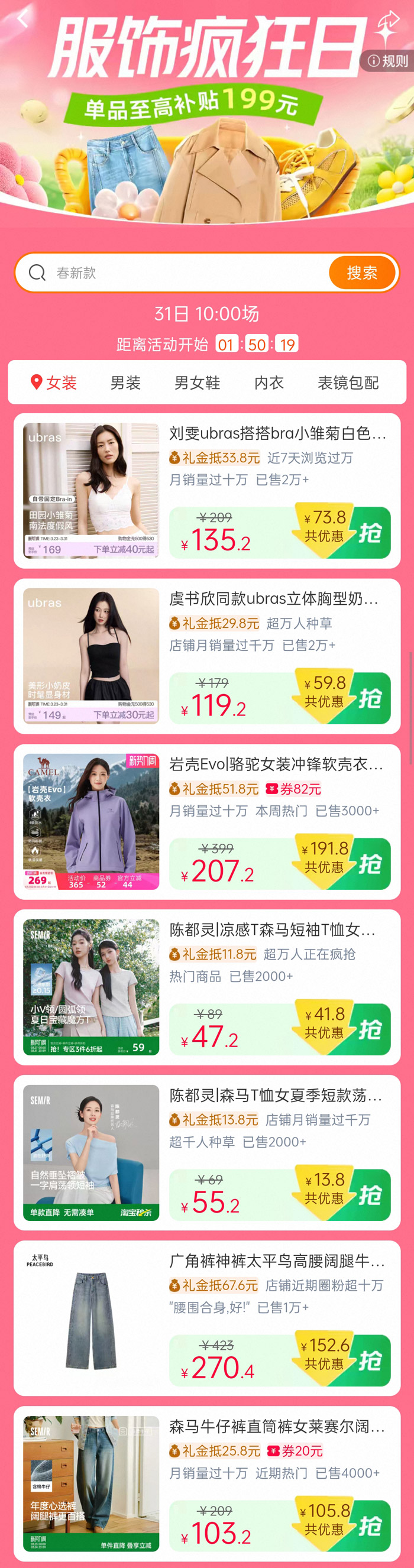Switch to the 男女鞋 tab
Image resolution: width=414 pixels, height=1568 pixels.
point(198,383)
